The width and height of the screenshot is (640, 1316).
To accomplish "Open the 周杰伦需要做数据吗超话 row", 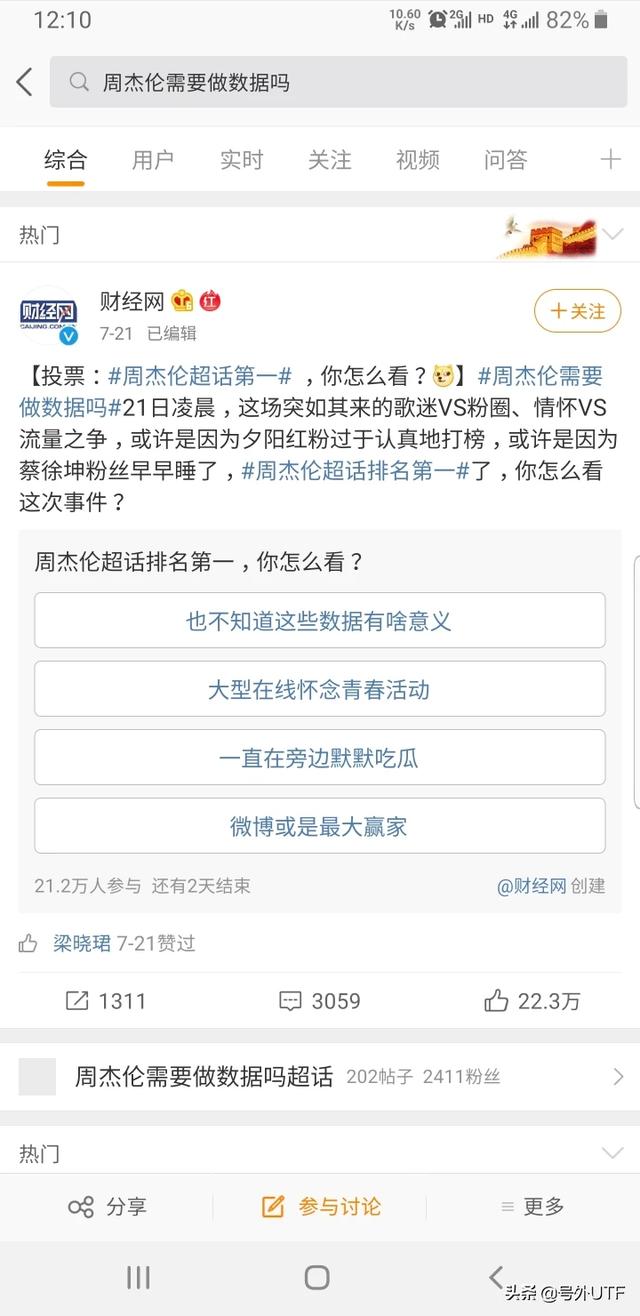I will [x=319, y=1077].
